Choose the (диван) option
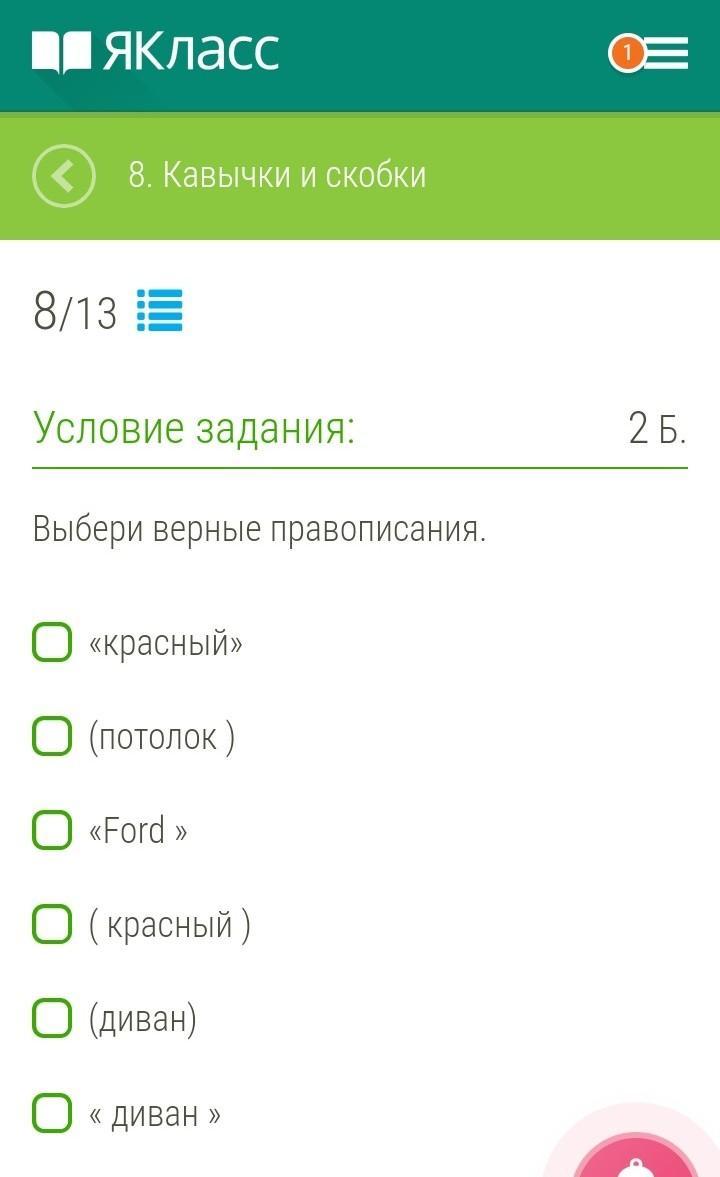This screenshot has height=1177, width=720. coord(53,1019)
